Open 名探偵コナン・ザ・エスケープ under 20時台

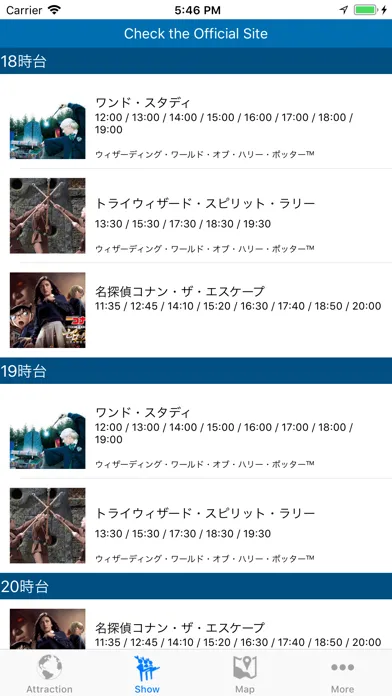(x=196, y=625)
